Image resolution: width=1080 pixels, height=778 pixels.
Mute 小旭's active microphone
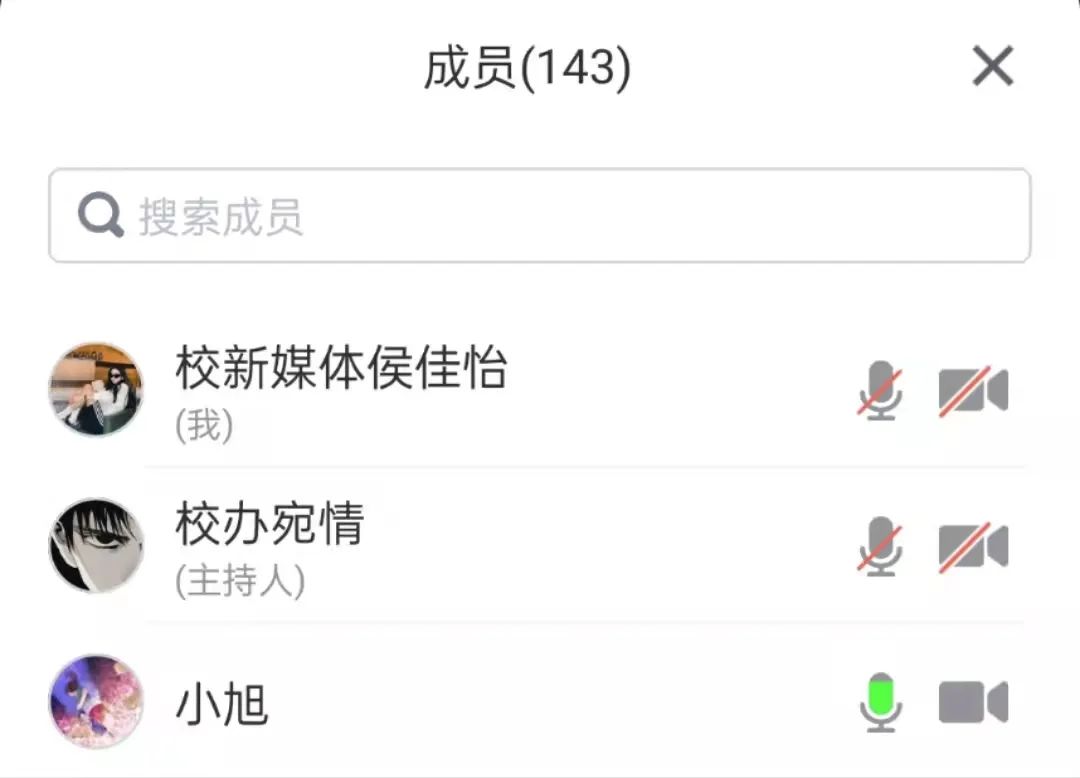(881, 702)
